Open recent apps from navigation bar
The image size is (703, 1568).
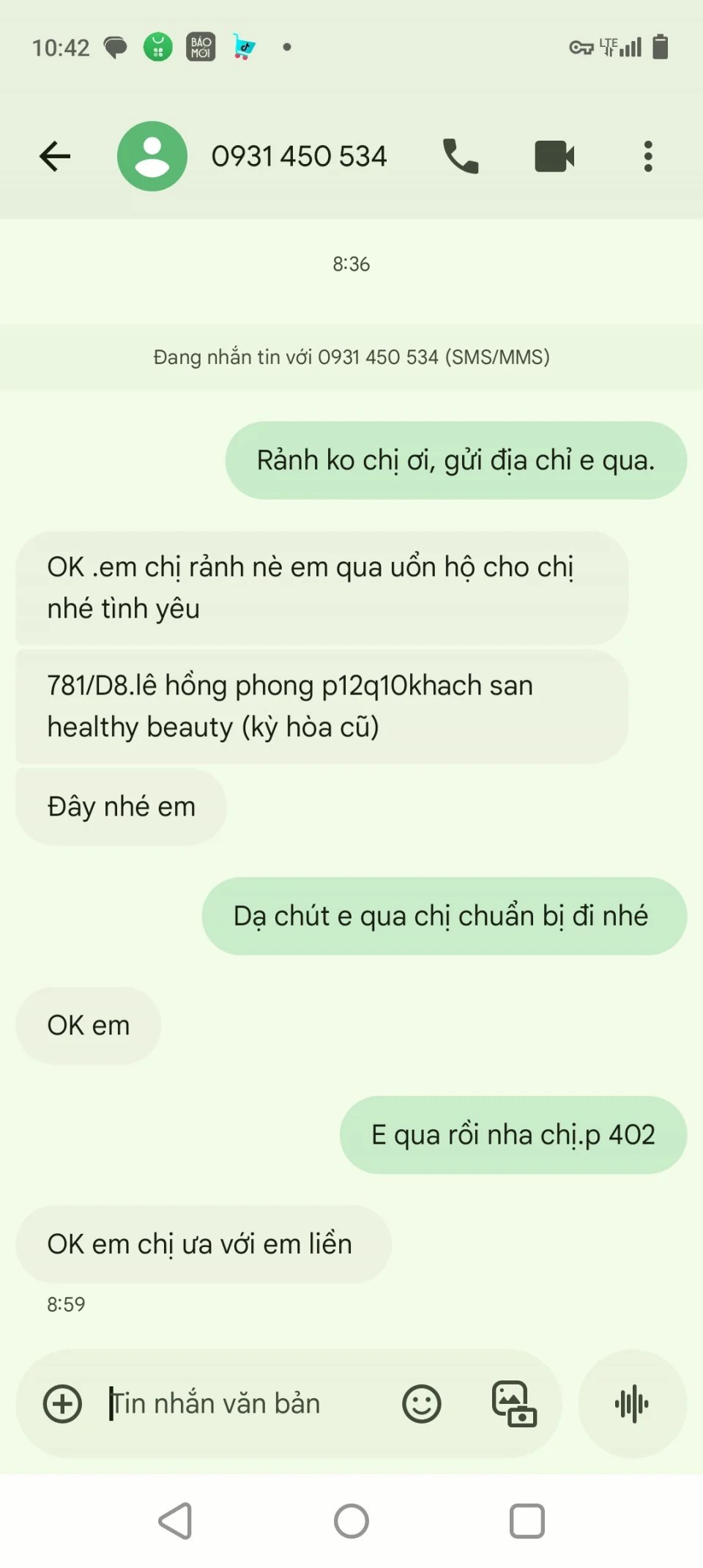(527, 1521)
